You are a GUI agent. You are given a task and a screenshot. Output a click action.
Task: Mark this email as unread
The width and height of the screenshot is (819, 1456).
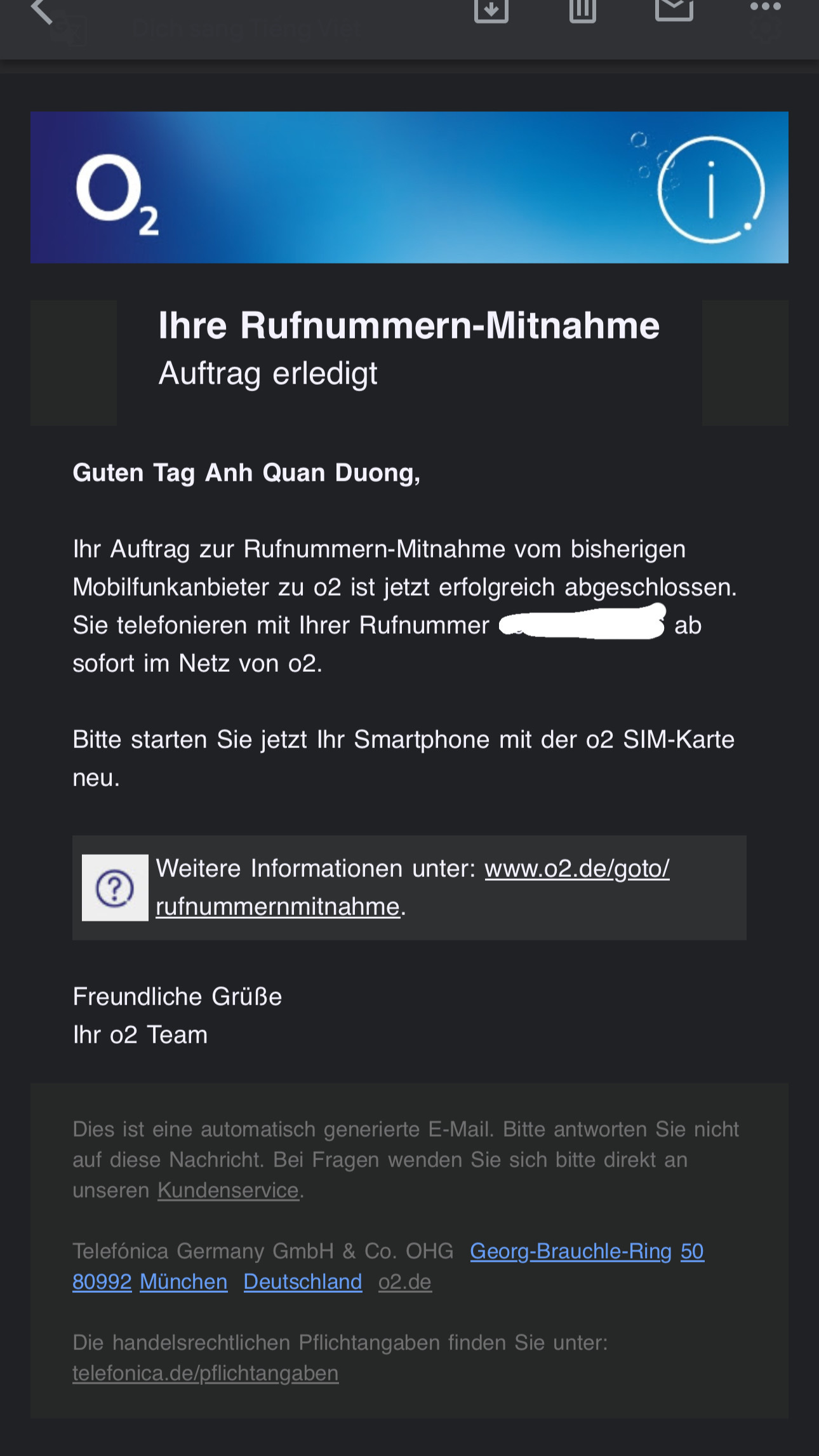[x=674, y=9]
